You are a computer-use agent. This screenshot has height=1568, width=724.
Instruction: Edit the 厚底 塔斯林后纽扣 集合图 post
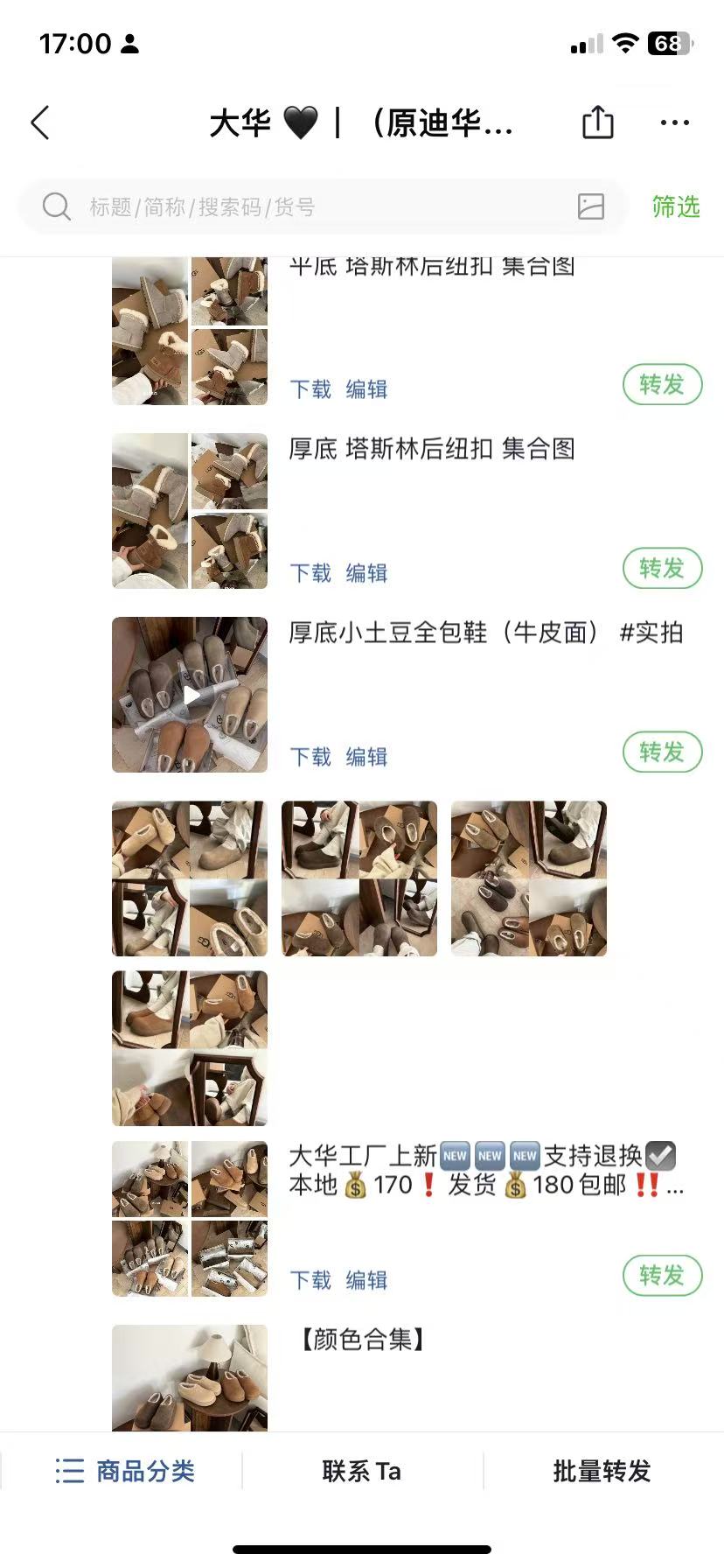click(x=366, y=573)
